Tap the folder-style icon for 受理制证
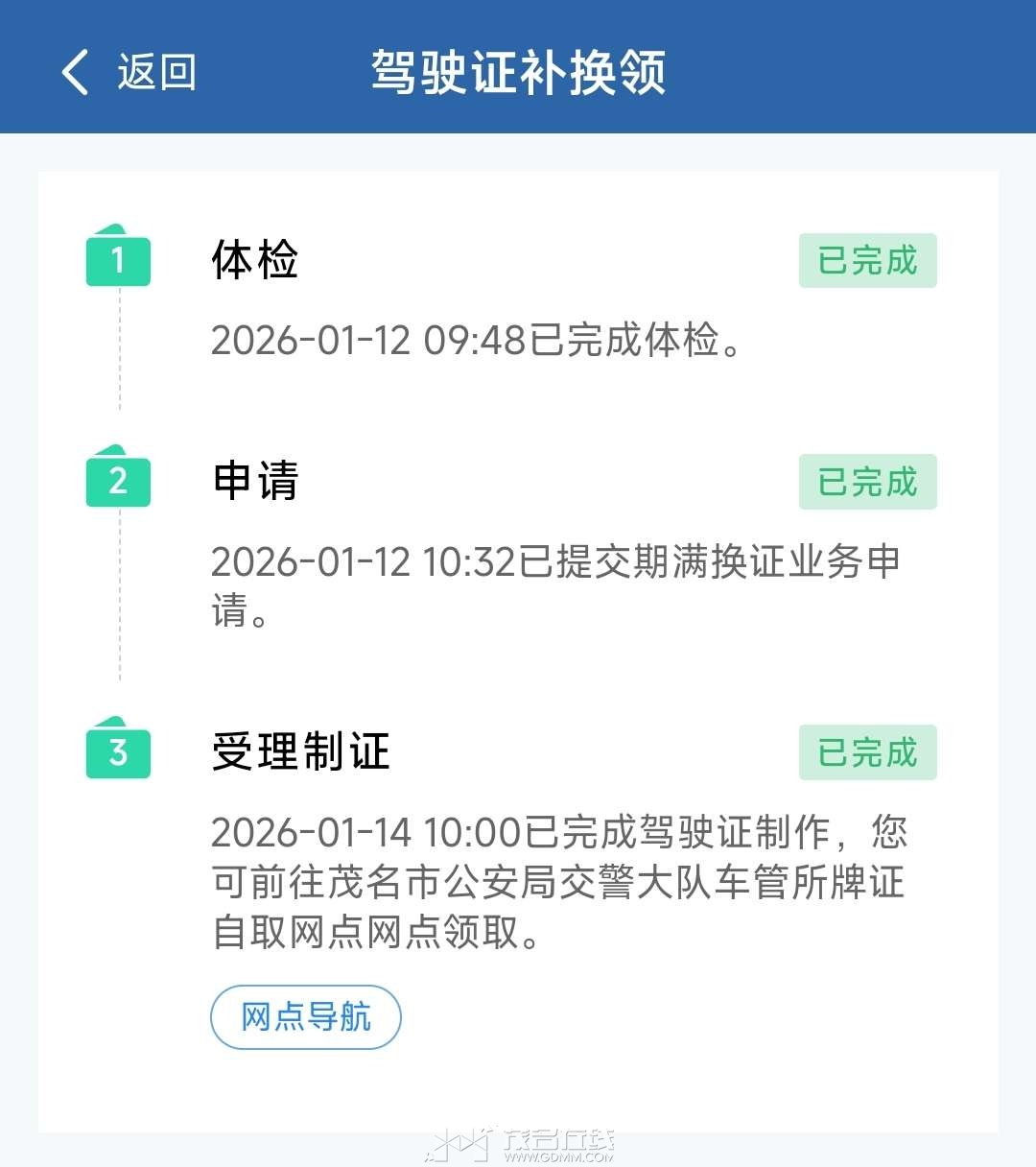 [x=117, y=752]
